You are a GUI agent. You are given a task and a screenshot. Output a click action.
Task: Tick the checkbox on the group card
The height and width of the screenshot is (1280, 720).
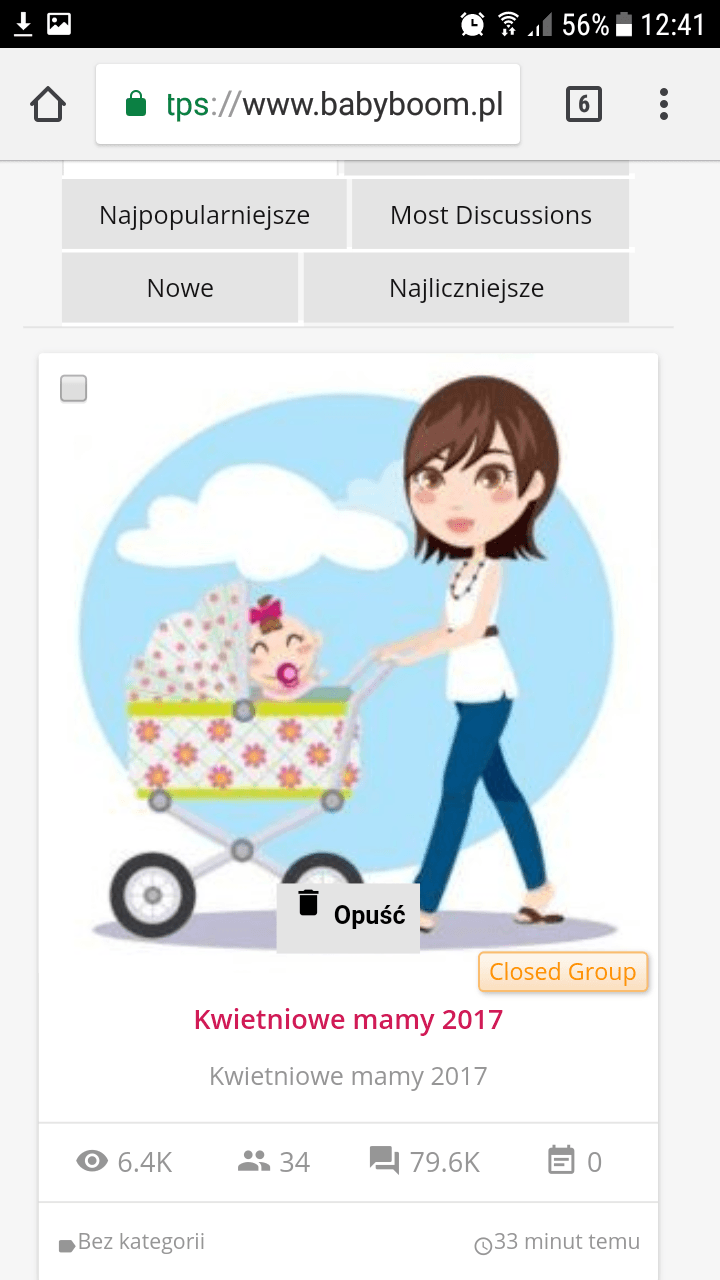(74, 388)
